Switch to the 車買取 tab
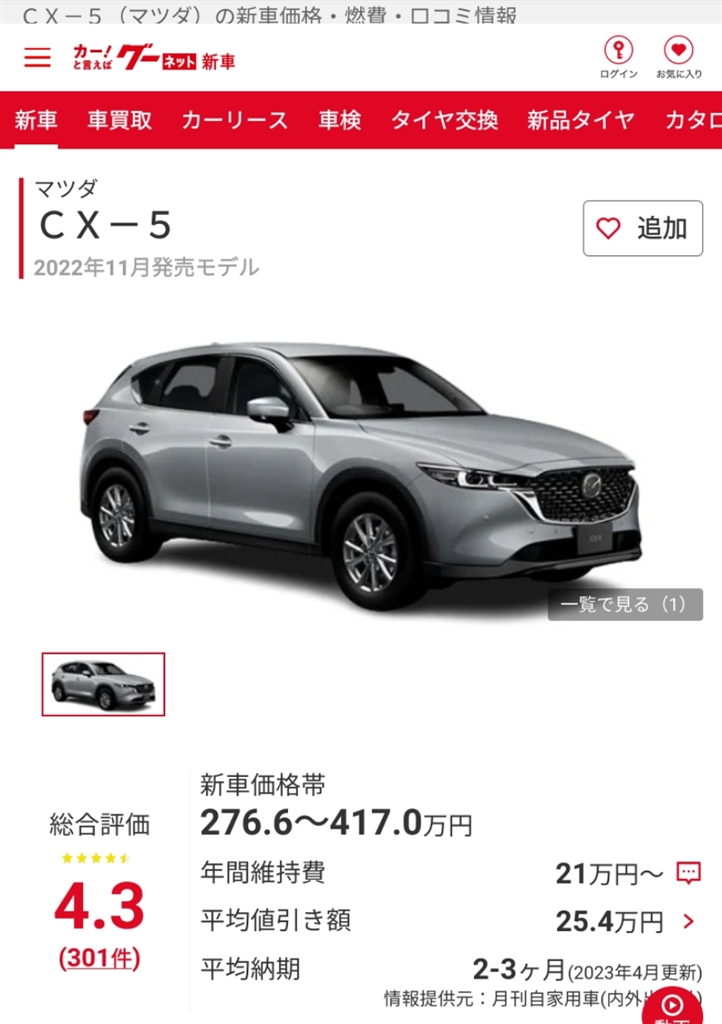Screen dimensions: 722x1024 click(120, 121)
